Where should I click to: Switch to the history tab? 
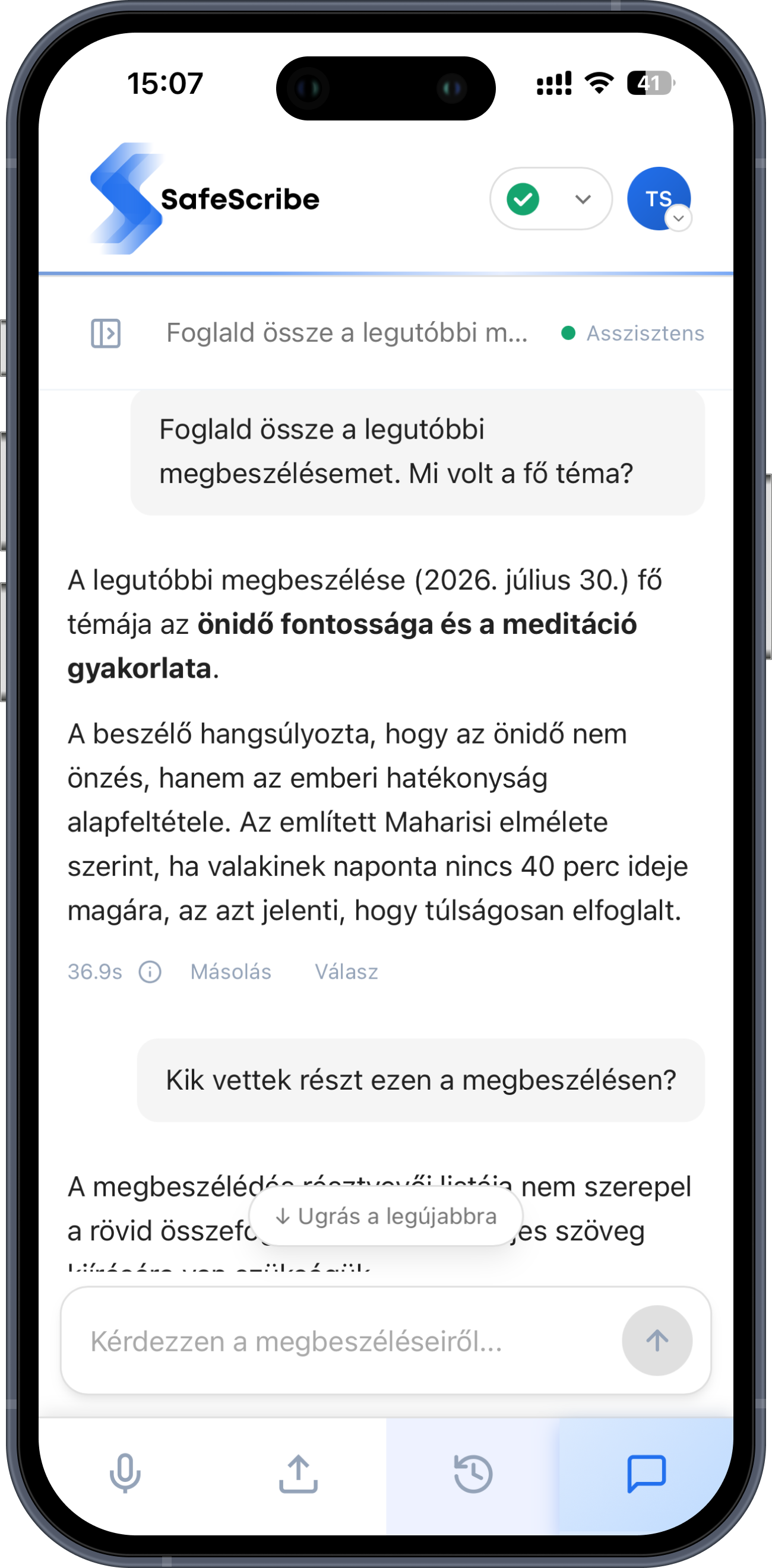(473, 1474)
